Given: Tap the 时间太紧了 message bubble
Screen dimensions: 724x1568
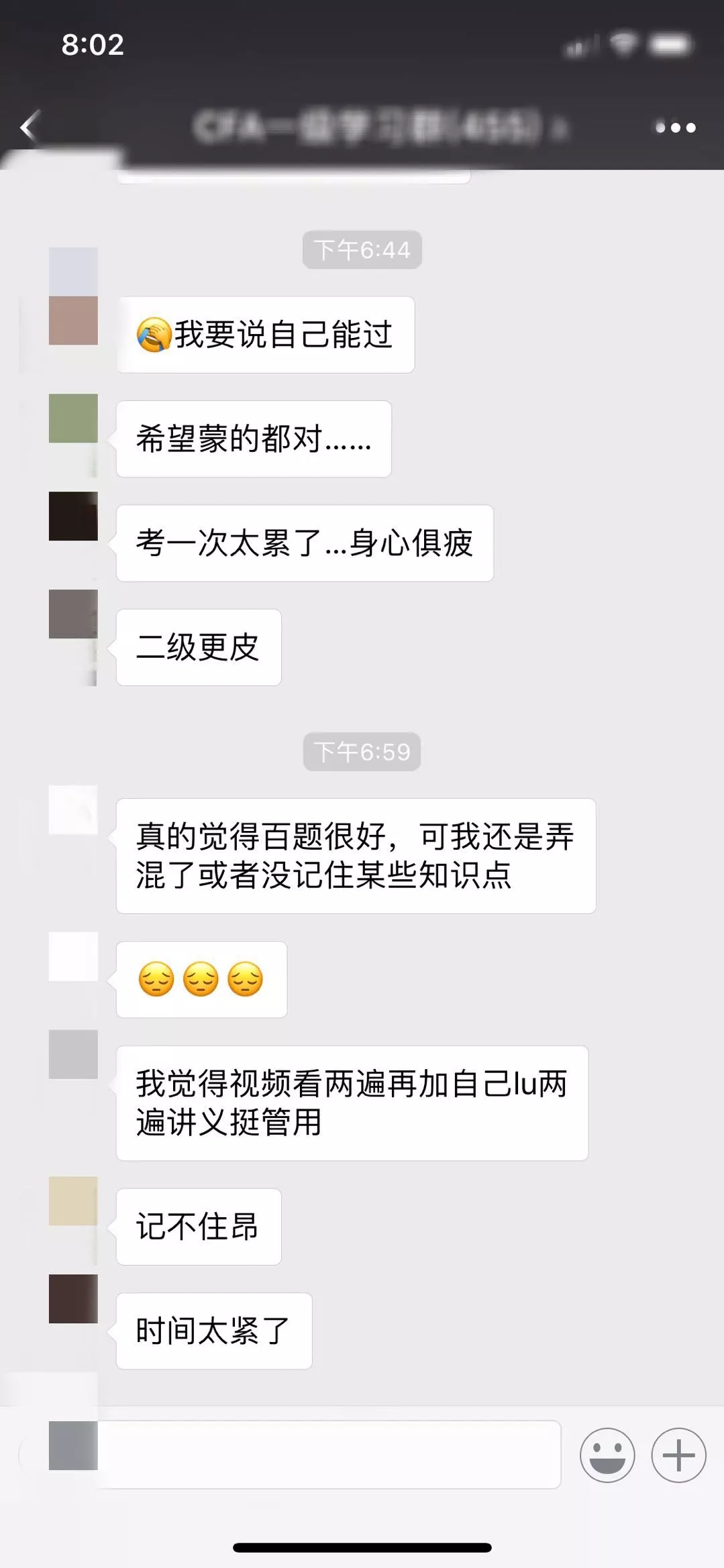Looking at the screenshot, I should [x=213, y=1331].
